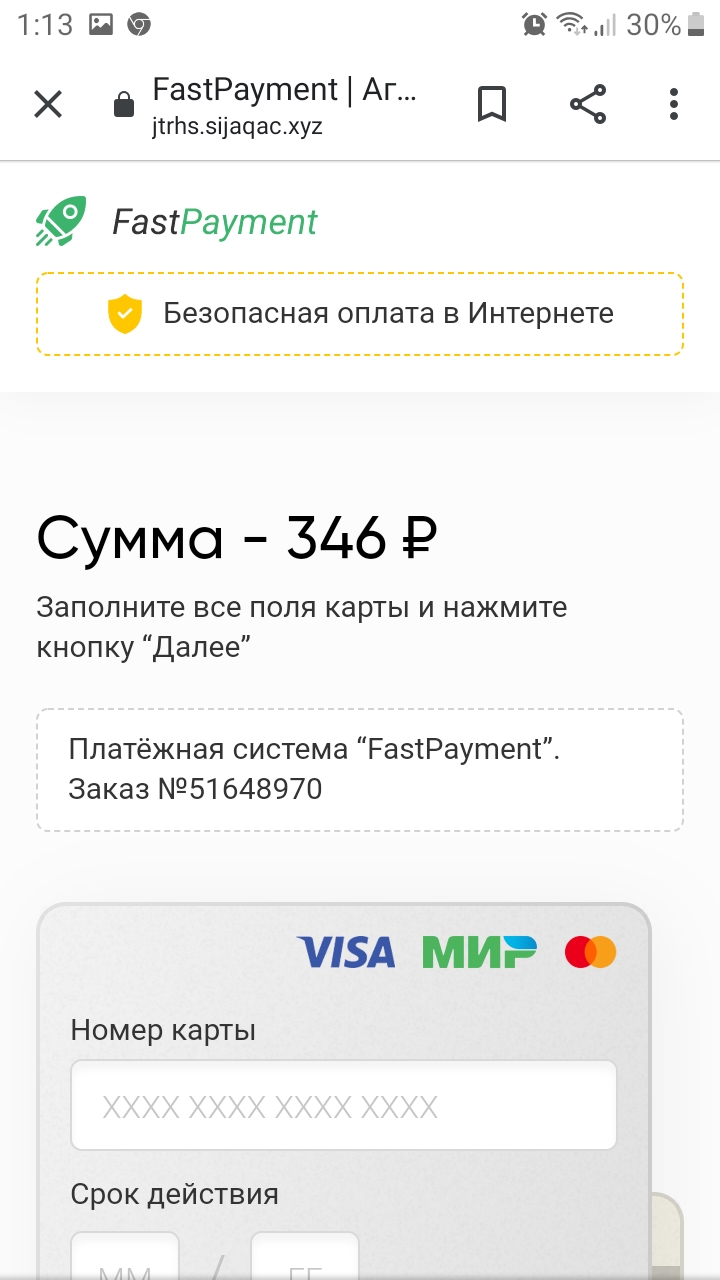Close the browser tab with X
This screenshot has height=1280, width=720.
48,104
